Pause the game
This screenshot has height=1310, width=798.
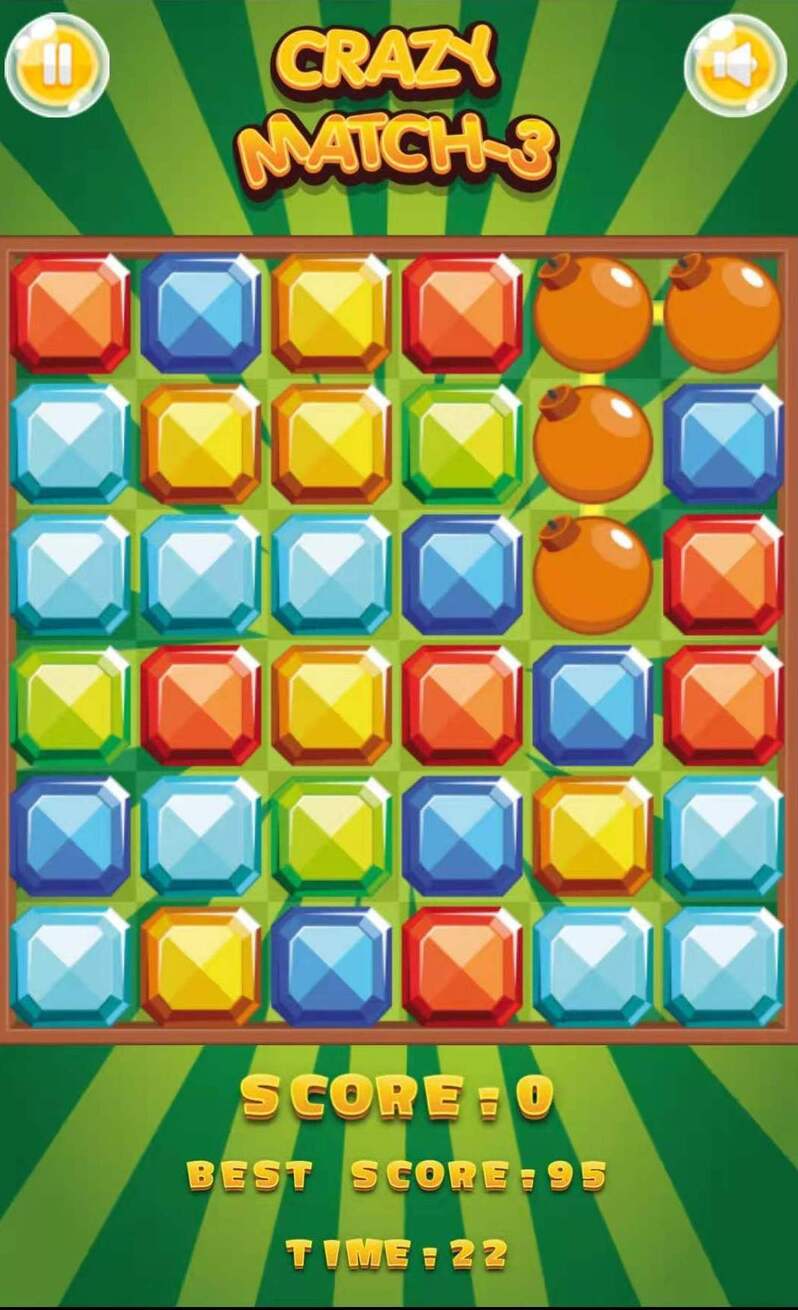(56, 65)
